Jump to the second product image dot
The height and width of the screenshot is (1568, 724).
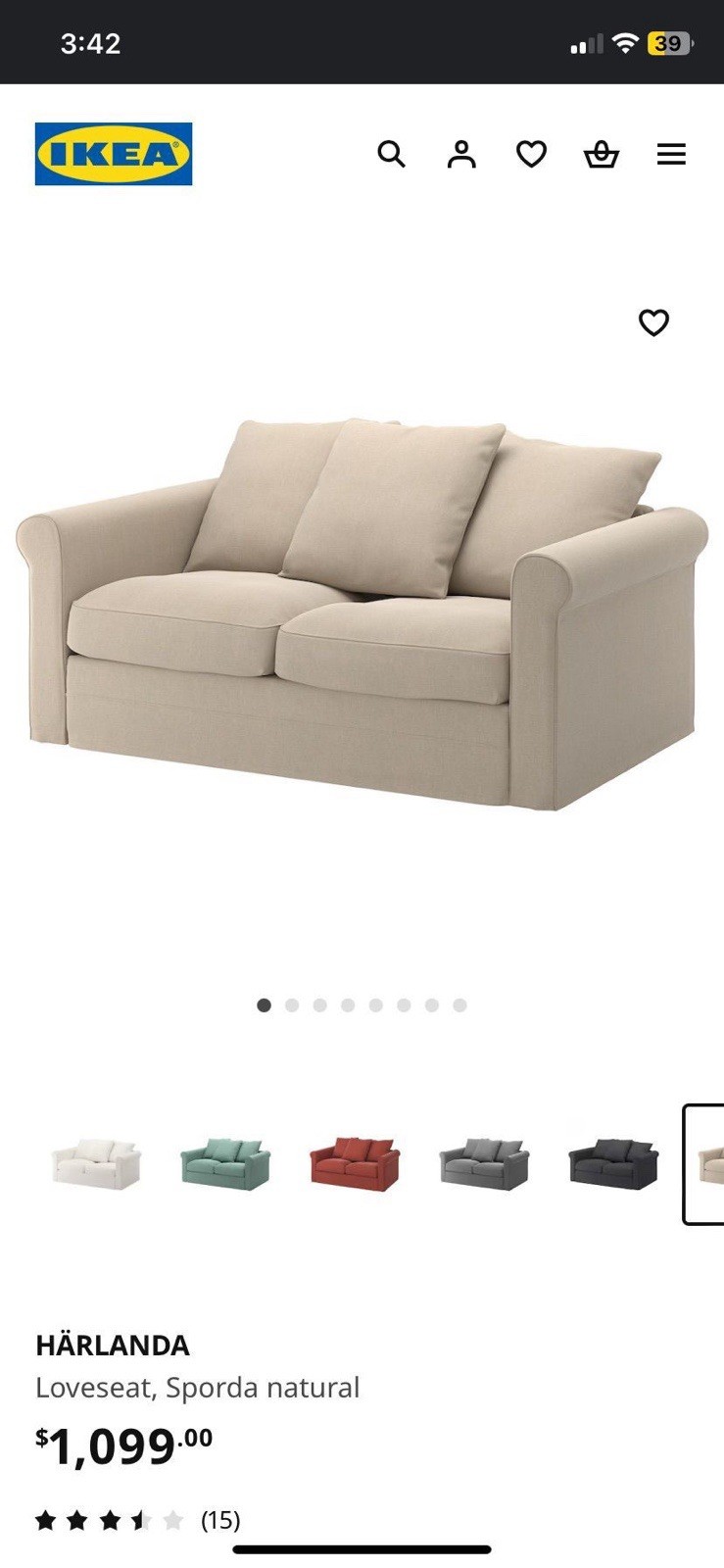(x=292, y=1005)
